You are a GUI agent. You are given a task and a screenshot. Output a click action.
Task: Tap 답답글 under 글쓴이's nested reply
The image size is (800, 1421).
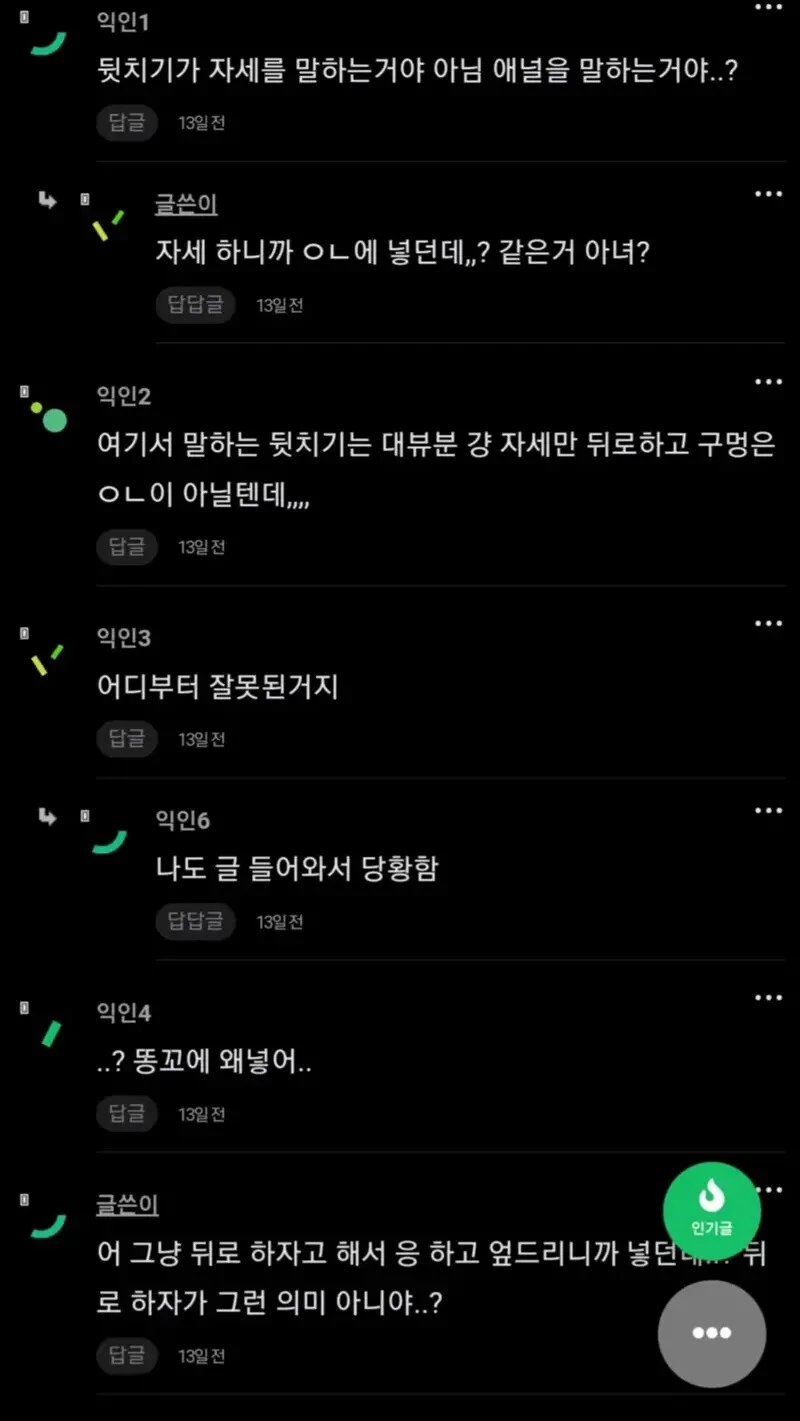[195, 304]
